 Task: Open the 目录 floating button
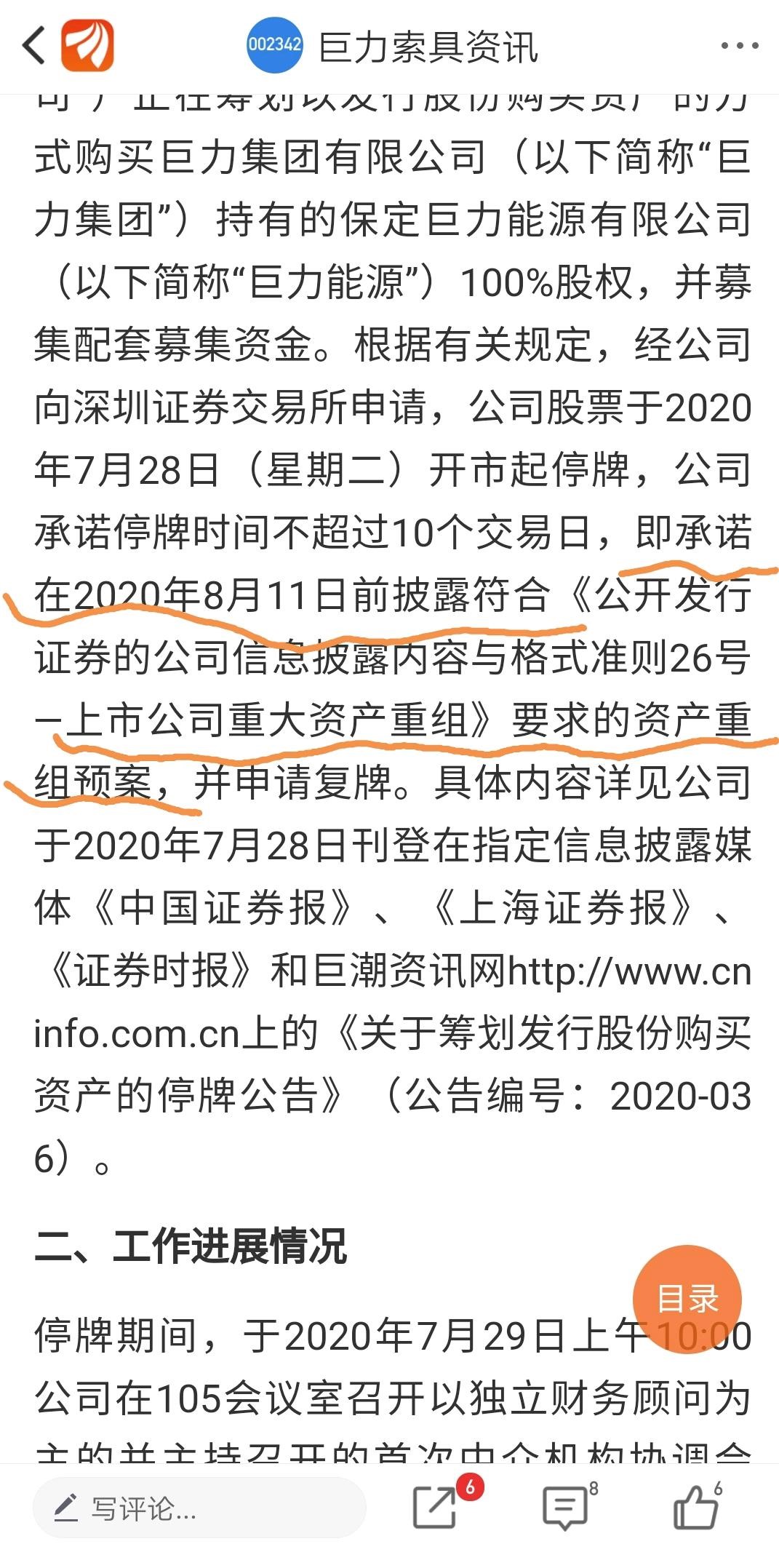tap(687, 1300)
